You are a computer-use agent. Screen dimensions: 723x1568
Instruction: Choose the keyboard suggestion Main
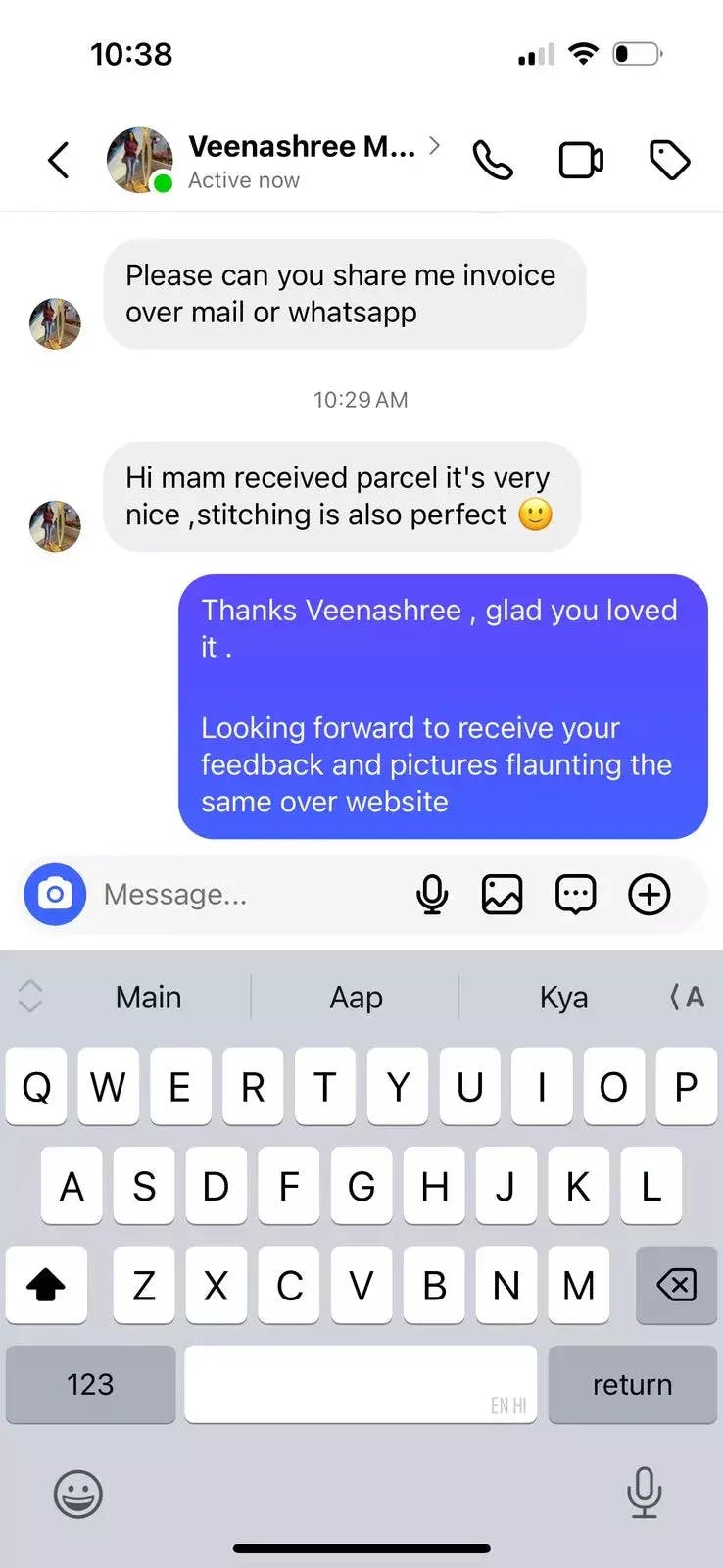tap(148, 997)
